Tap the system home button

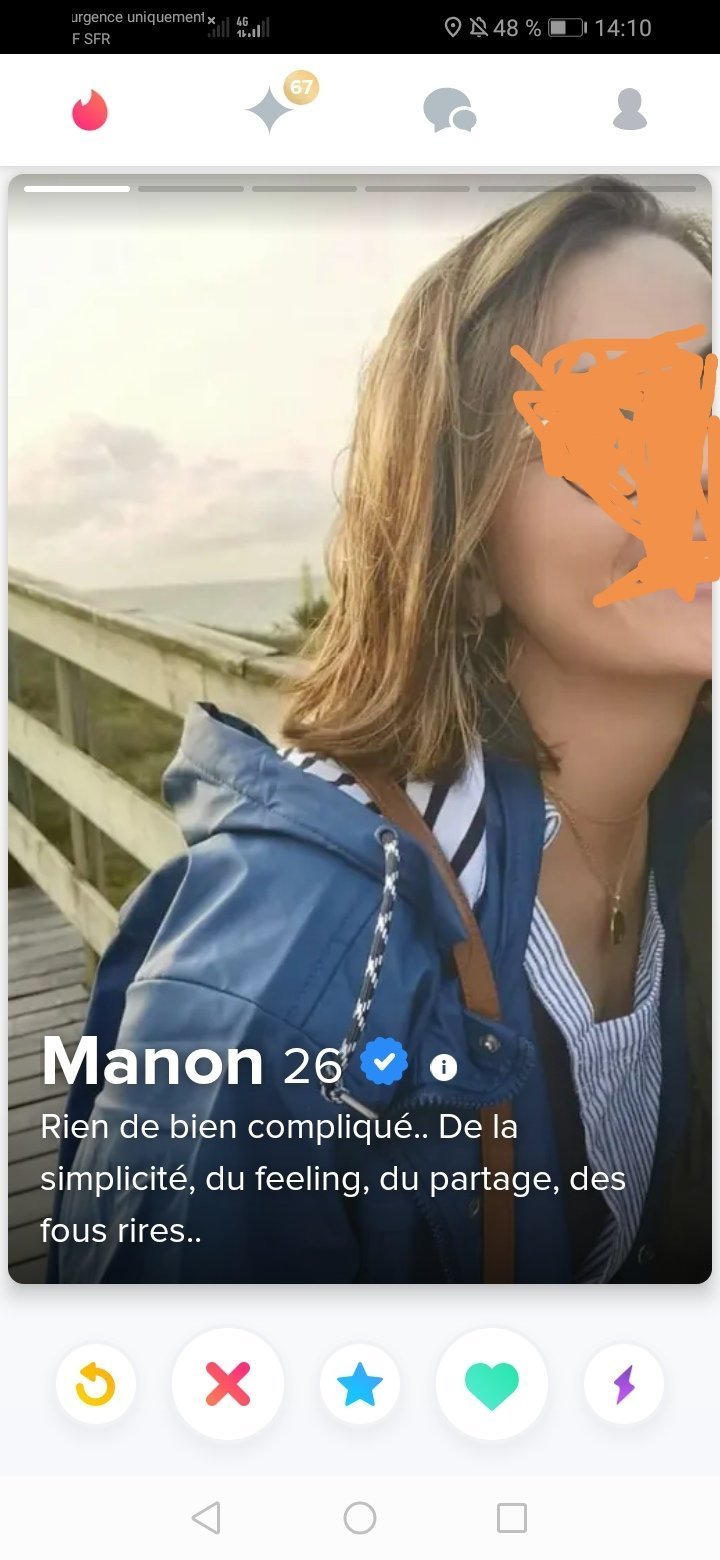[360, 1518]
